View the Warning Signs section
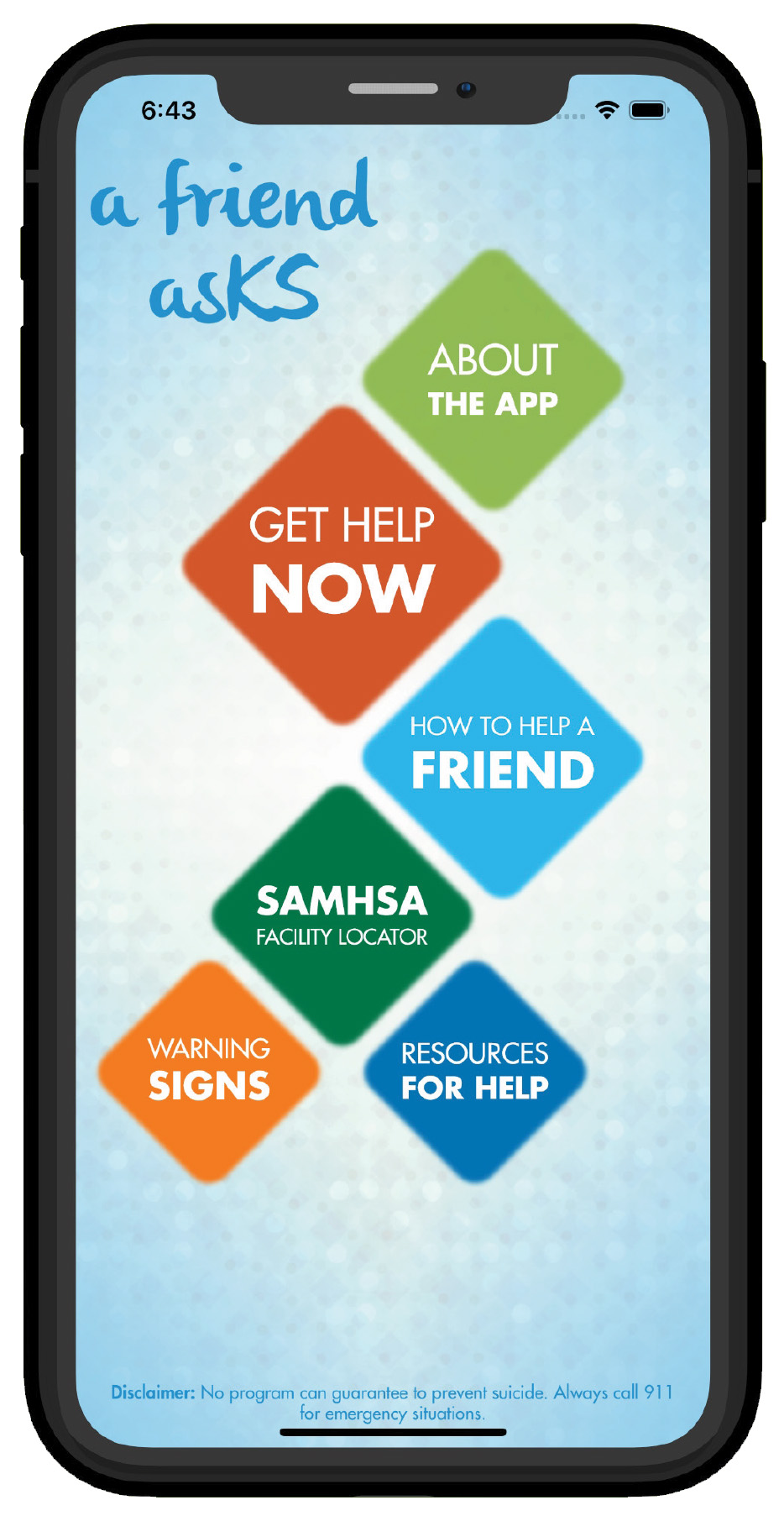Screen dimensions: 784x1521 (x=209, y=1072)
